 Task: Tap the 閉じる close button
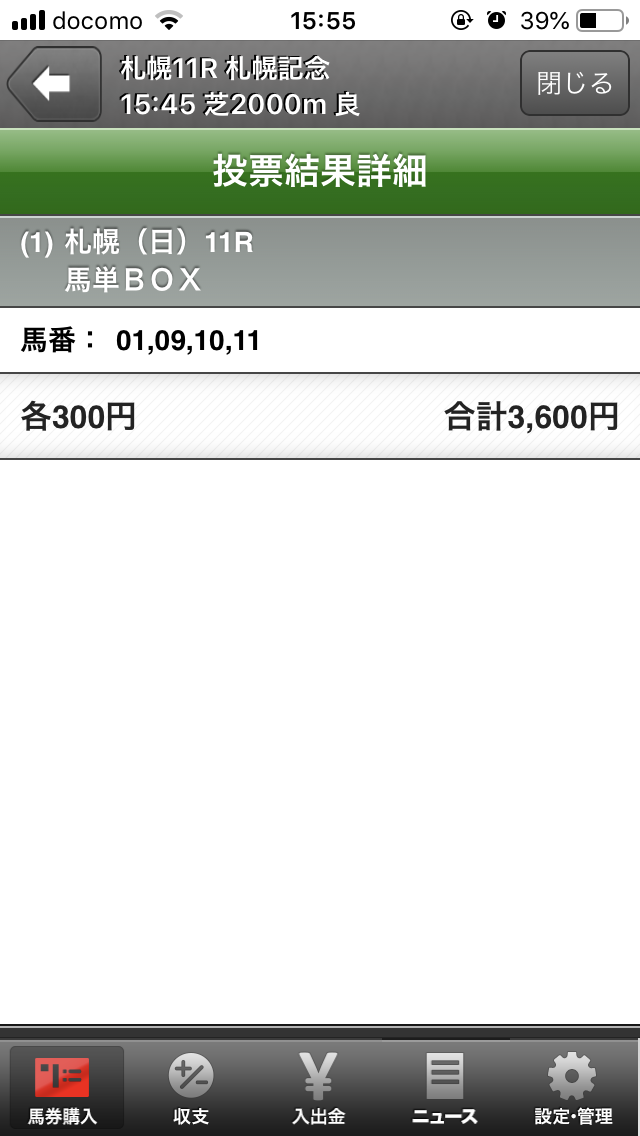pyautogui.click(x=574, y=83)
